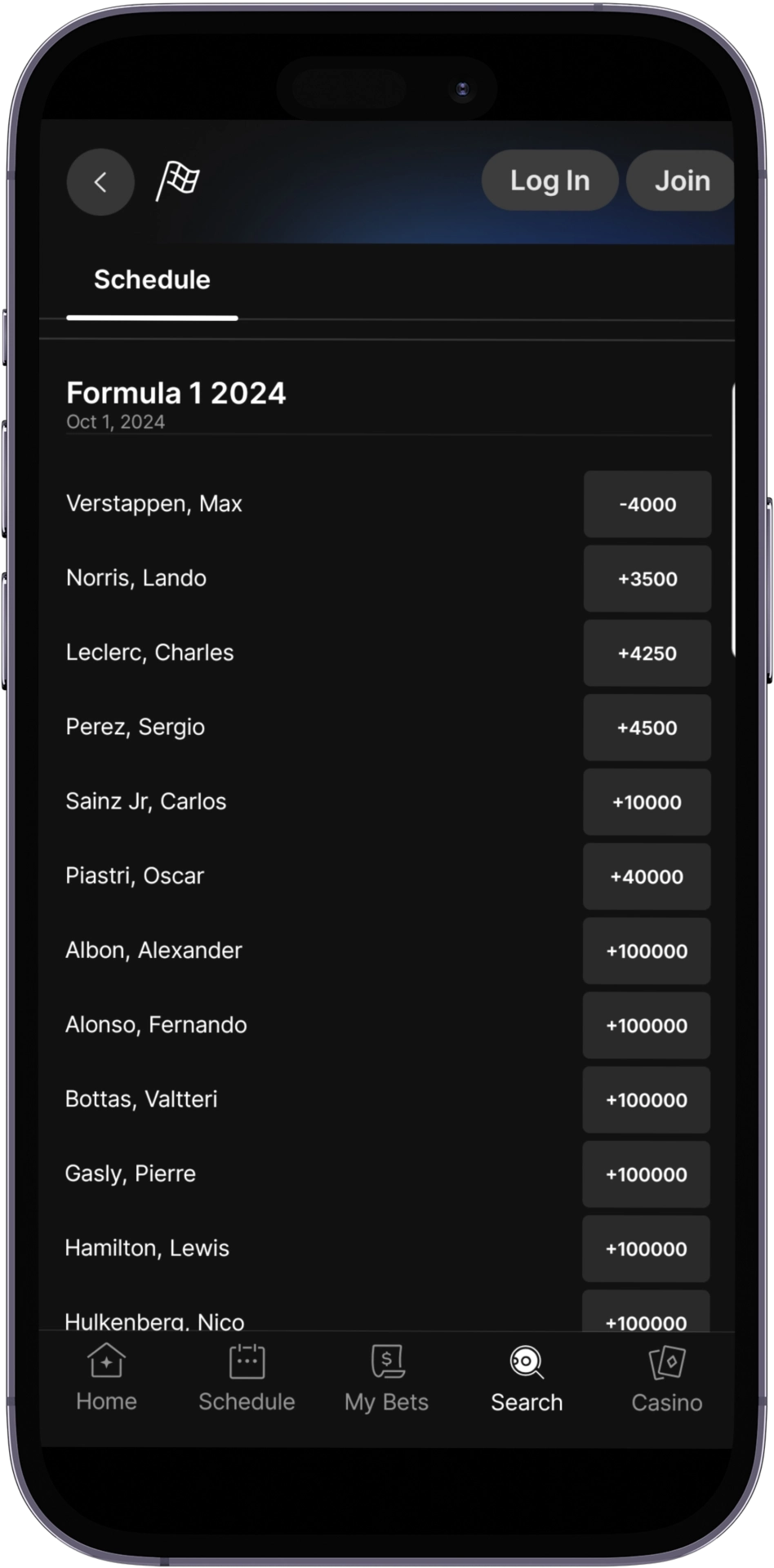Choose Albon, Alexander +100000 odds

[647, 951]
